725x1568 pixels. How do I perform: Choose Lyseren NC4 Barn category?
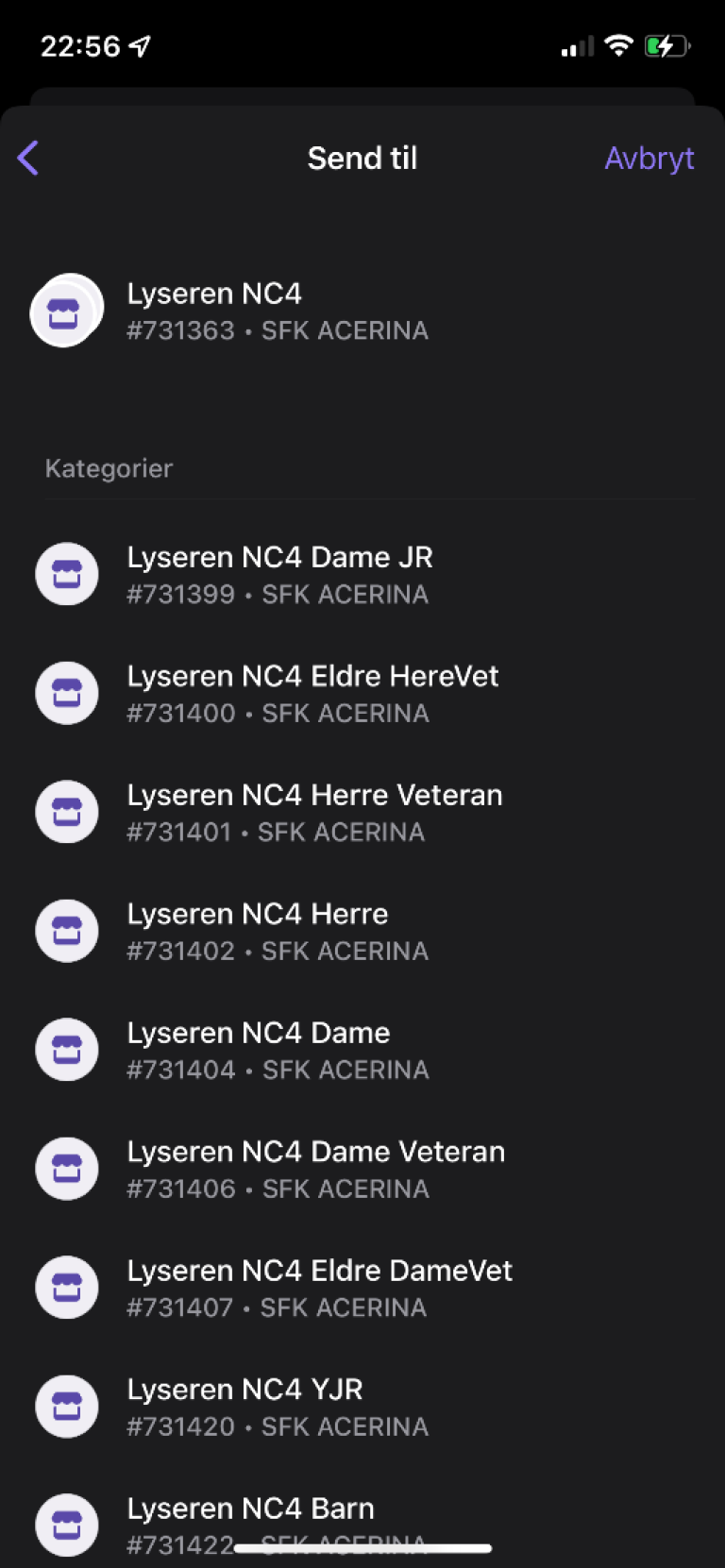[362, 1518]
